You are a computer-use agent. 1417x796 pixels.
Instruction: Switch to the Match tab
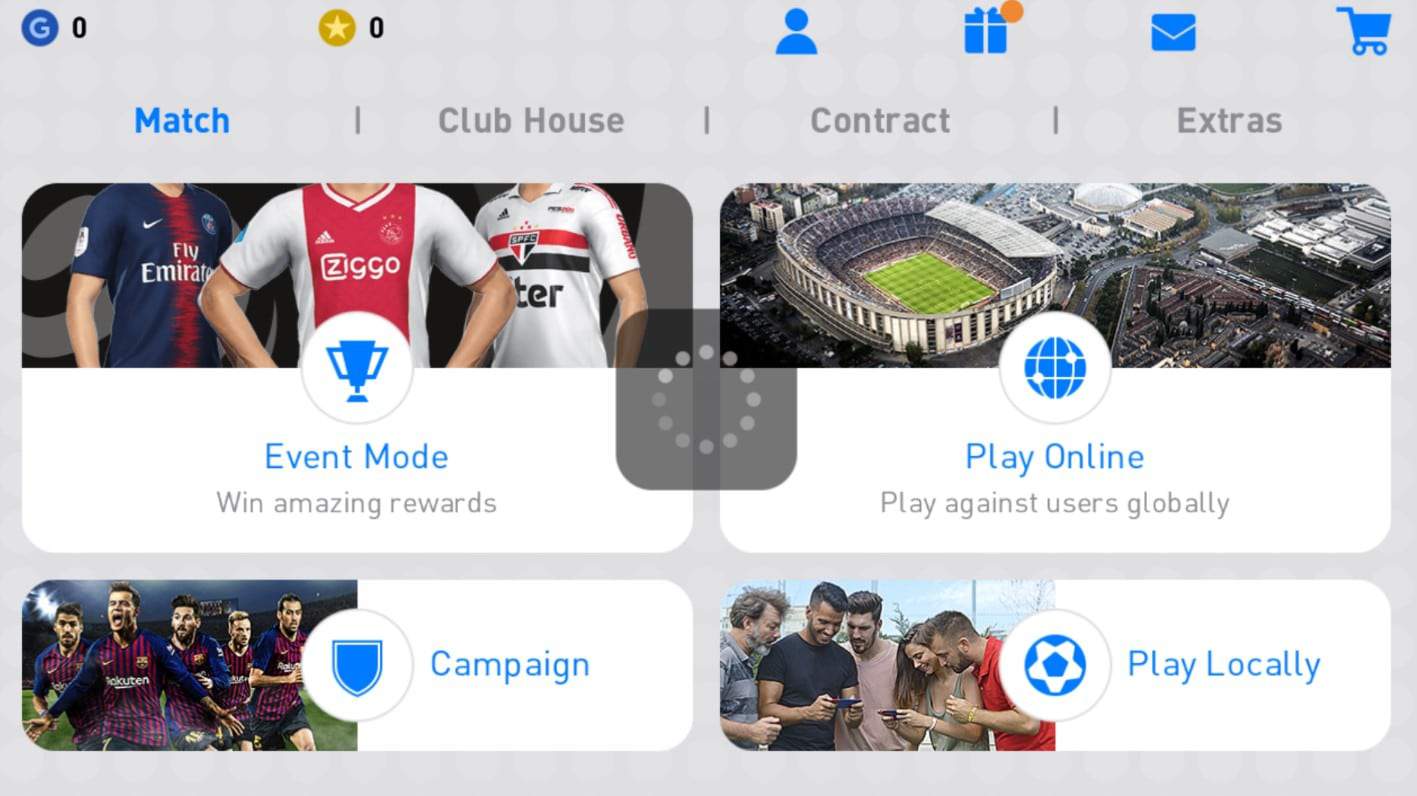point(182,121)
